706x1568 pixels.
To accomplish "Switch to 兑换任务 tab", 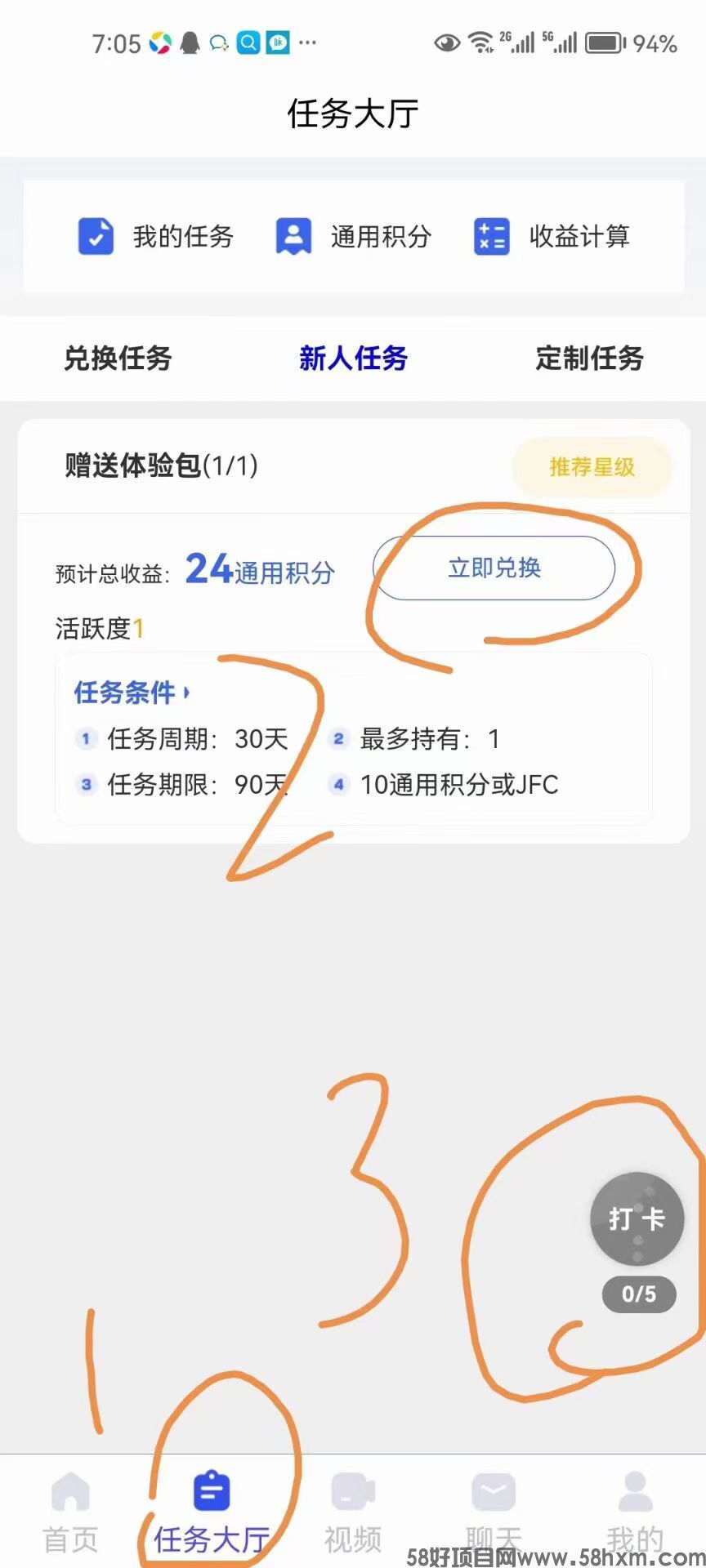I will (x=118, y=359).
